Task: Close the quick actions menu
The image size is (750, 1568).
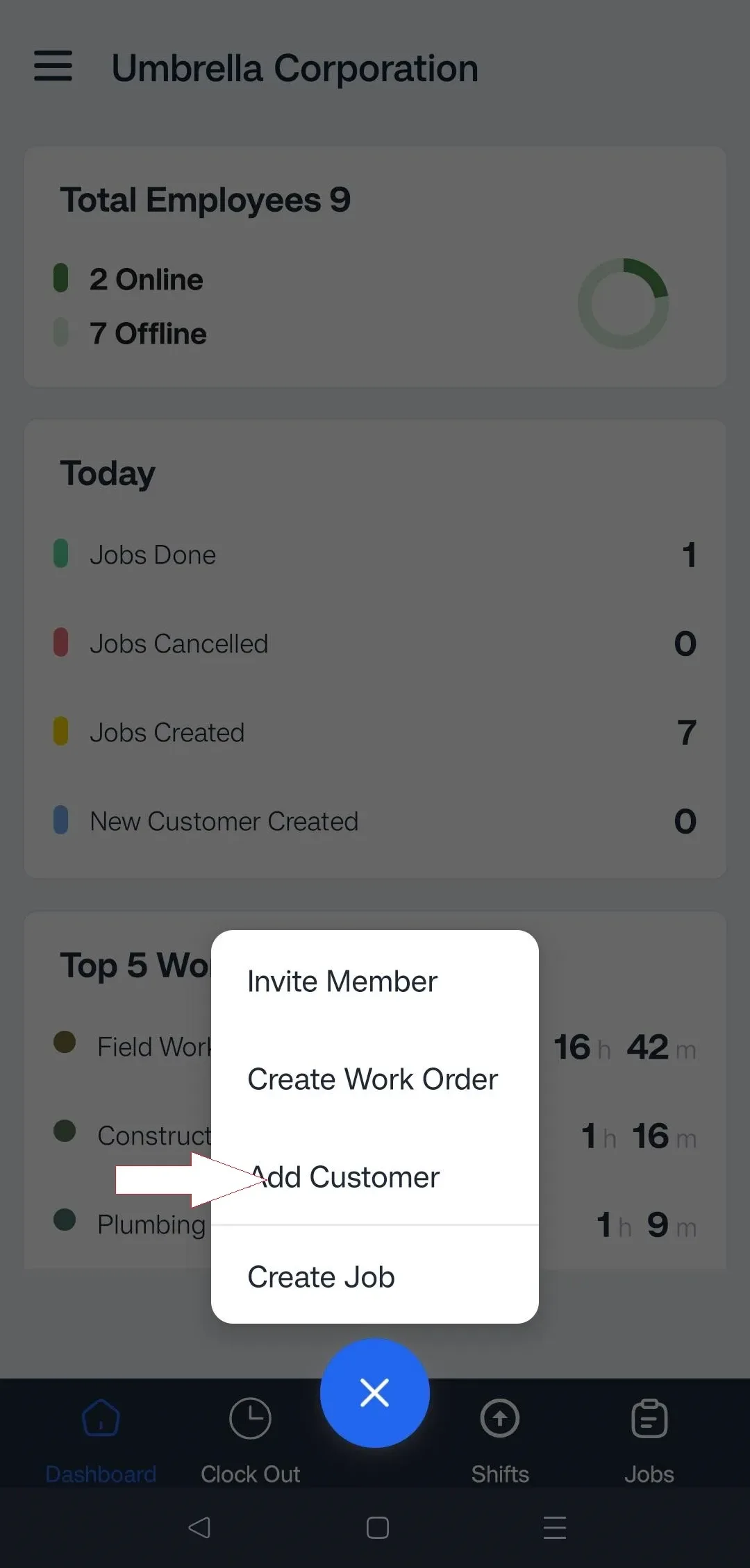Action: (x=375, y=1393)
